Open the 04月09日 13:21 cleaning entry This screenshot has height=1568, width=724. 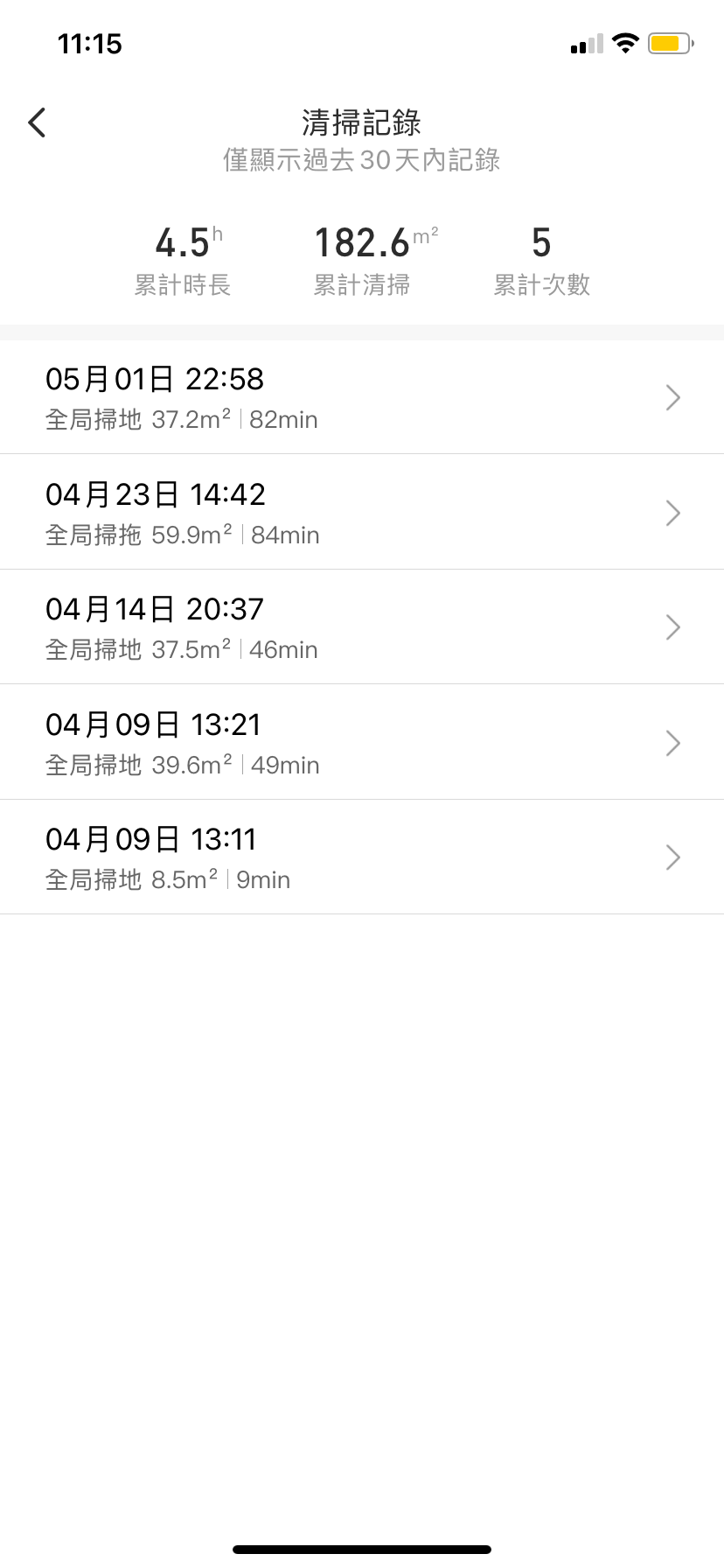[362, 743]
